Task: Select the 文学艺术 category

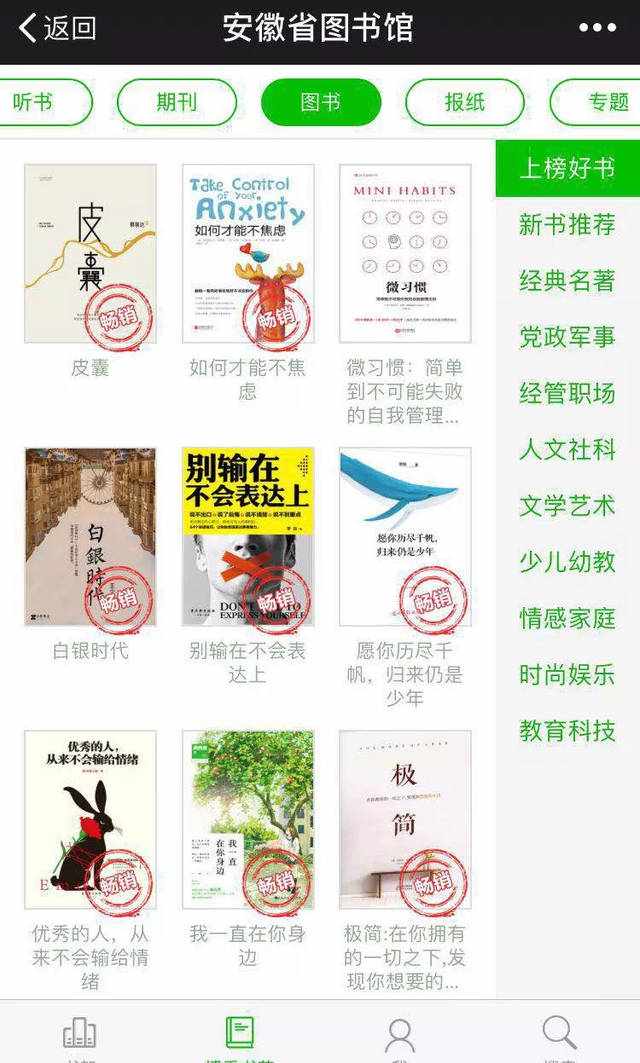Action: point(567,506)
